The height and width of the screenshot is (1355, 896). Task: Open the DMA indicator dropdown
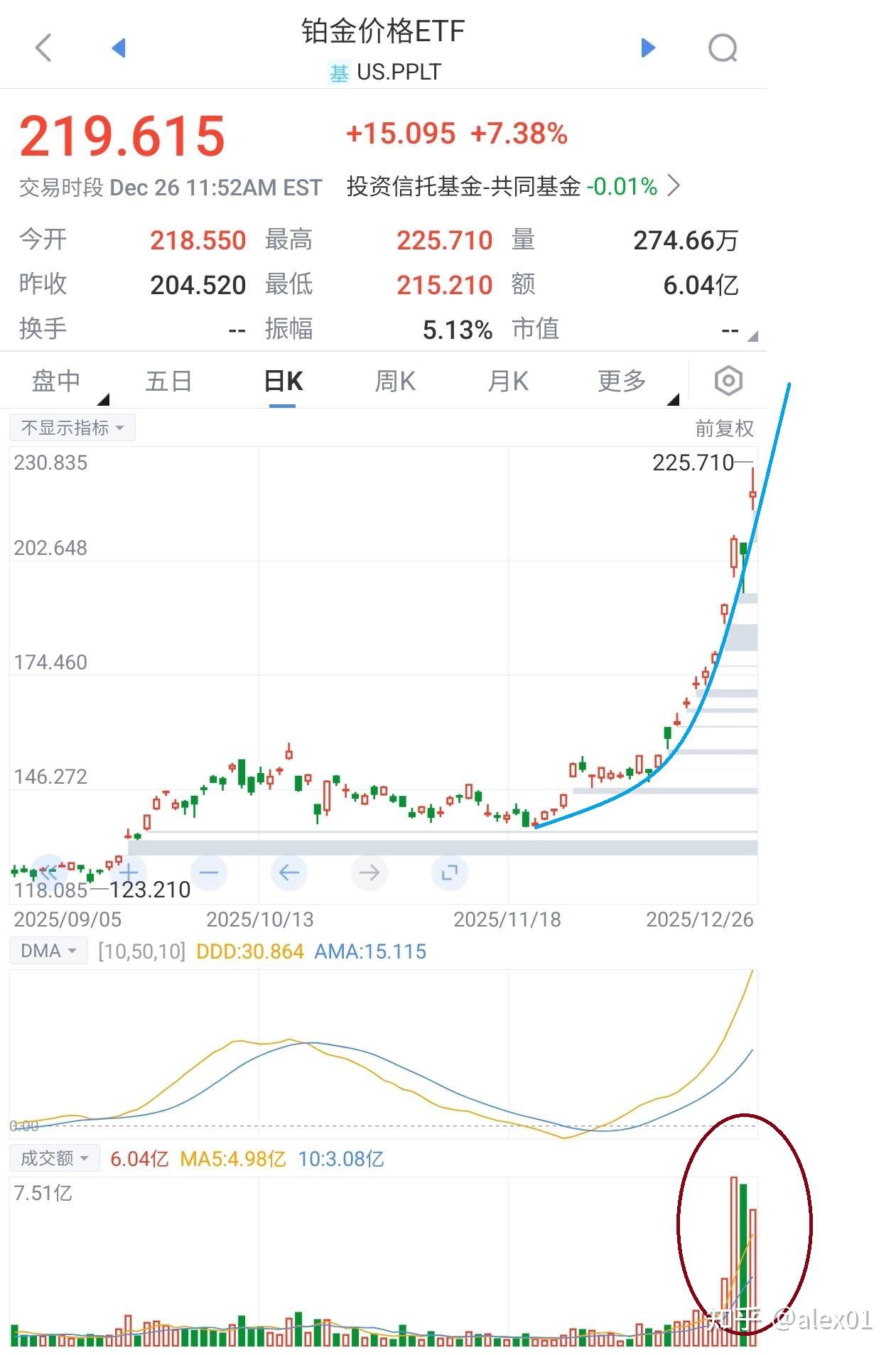47,950
